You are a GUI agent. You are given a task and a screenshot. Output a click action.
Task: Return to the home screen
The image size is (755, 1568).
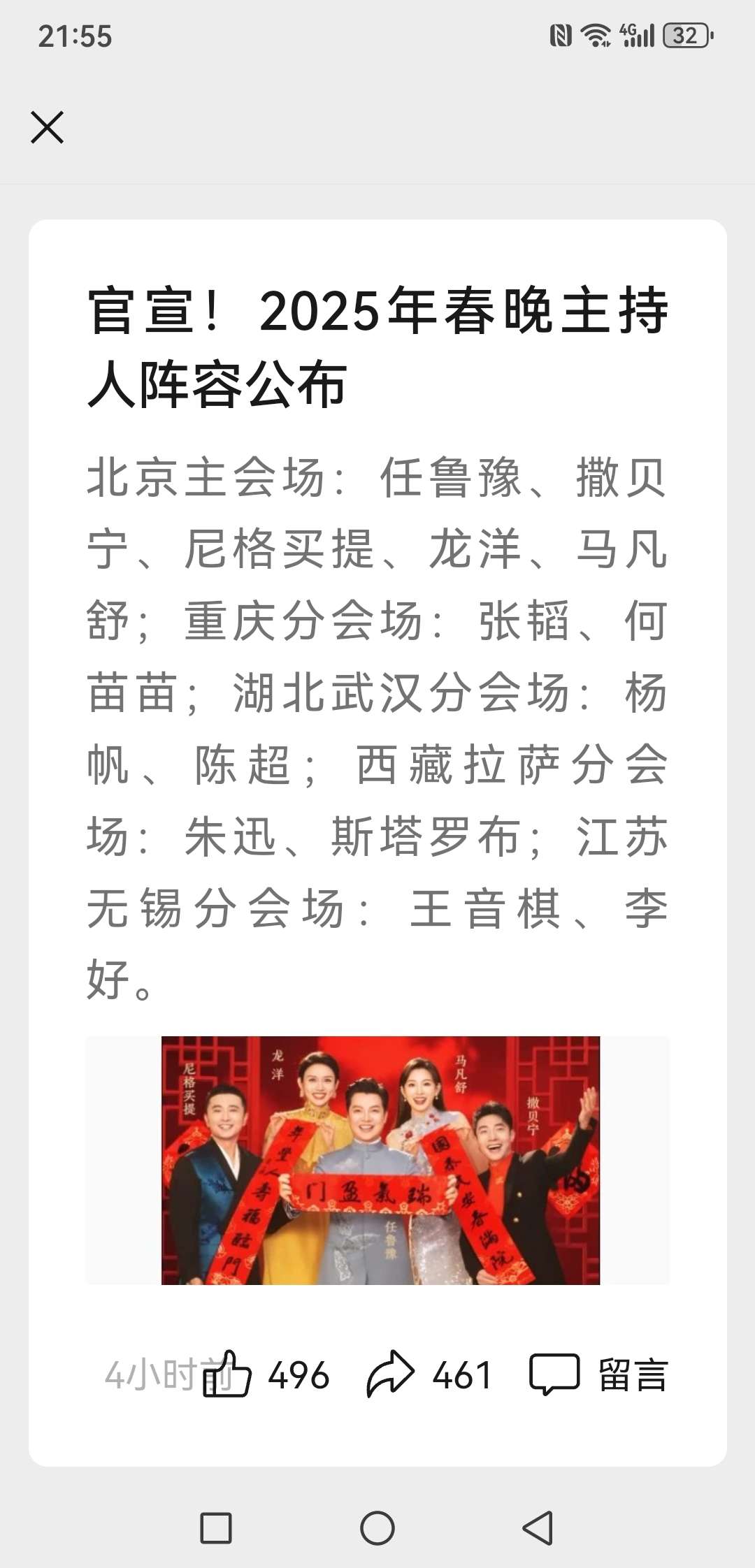point(377,1527)
